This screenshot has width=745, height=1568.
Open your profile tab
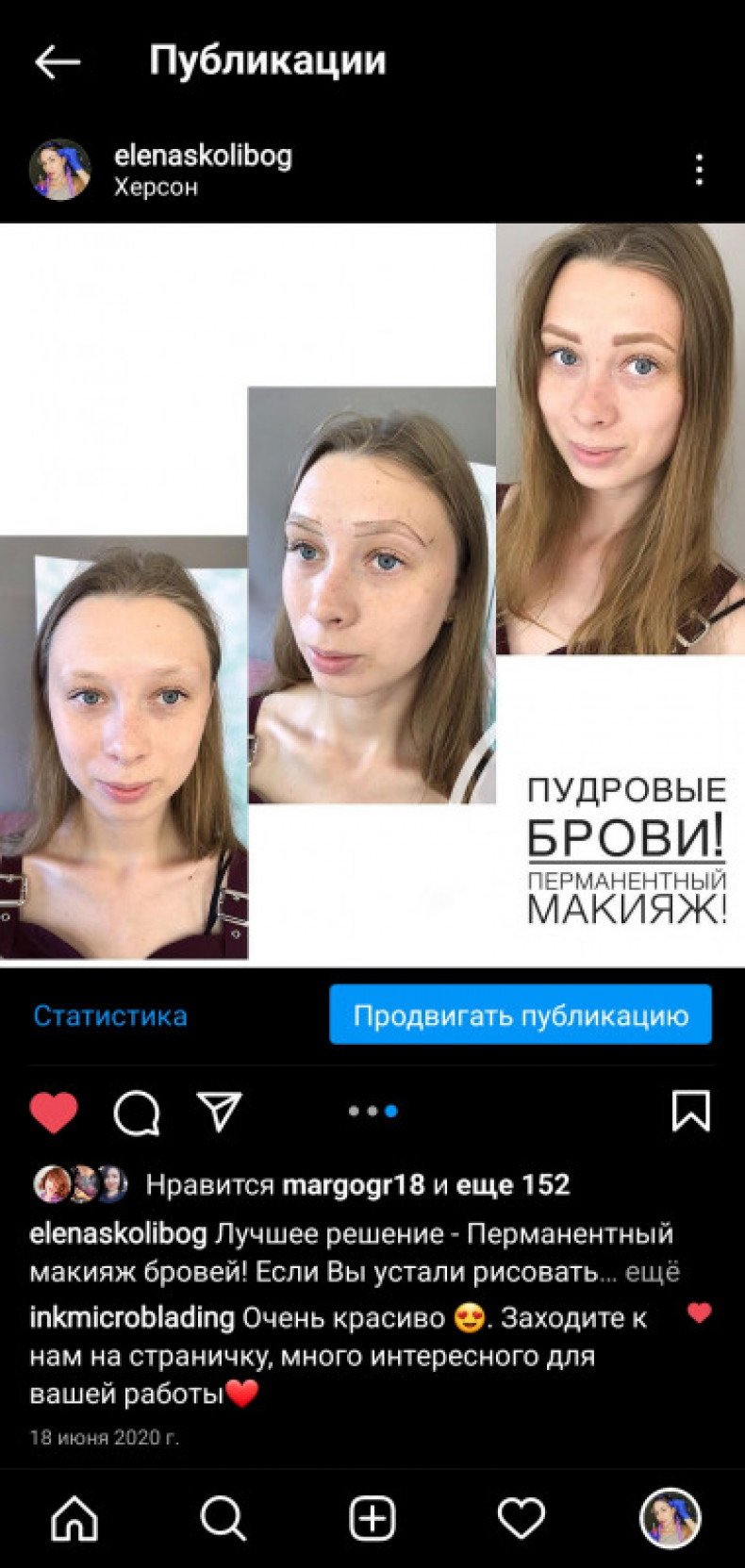[x=670, y=1519]
